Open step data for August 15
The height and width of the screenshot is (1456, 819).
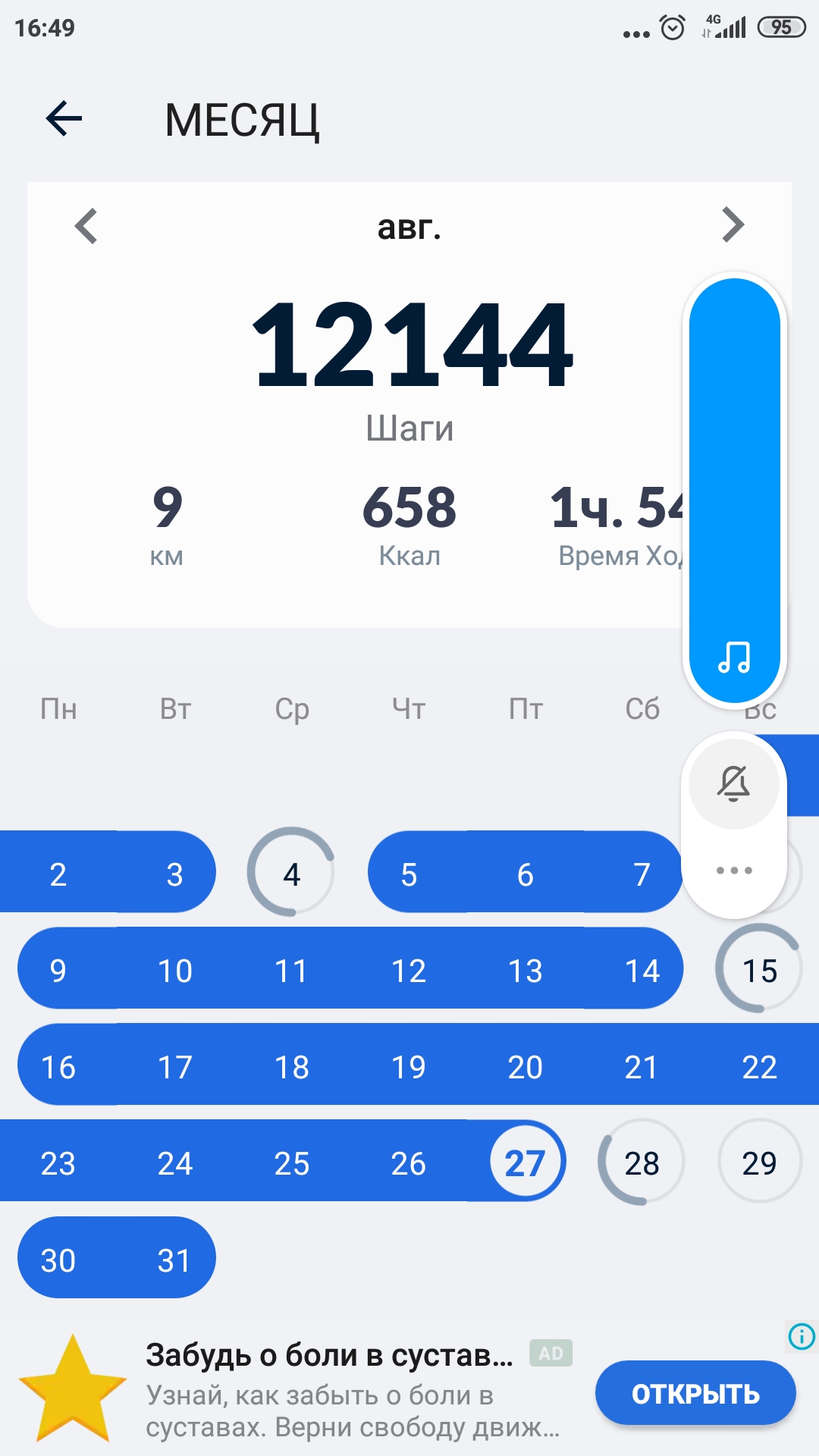click(x=759, y=971)
